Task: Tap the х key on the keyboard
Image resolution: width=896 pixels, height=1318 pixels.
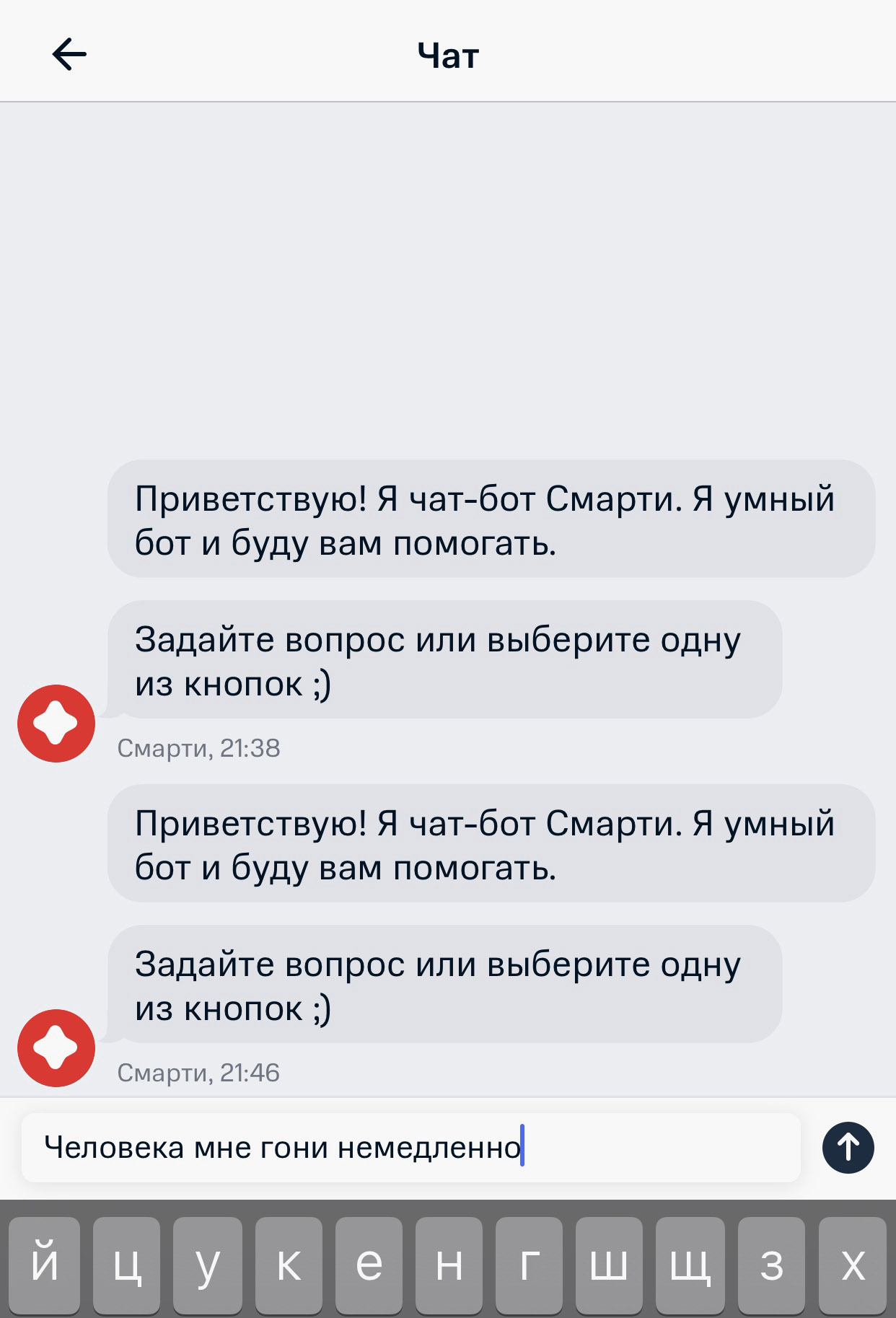Action: [x=853, y=1265]
